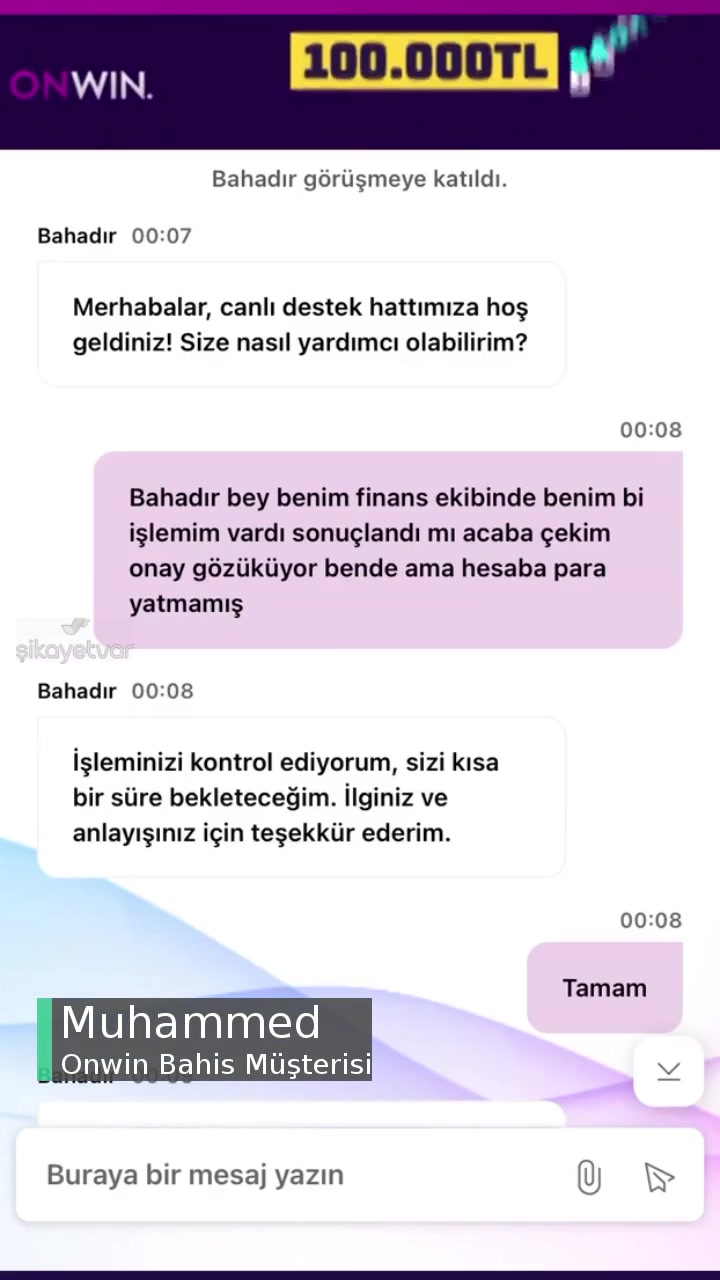Click Bahadır's welcome greeting message
The width and height of the screenshot is (720, 1280).
click(300, 325)
